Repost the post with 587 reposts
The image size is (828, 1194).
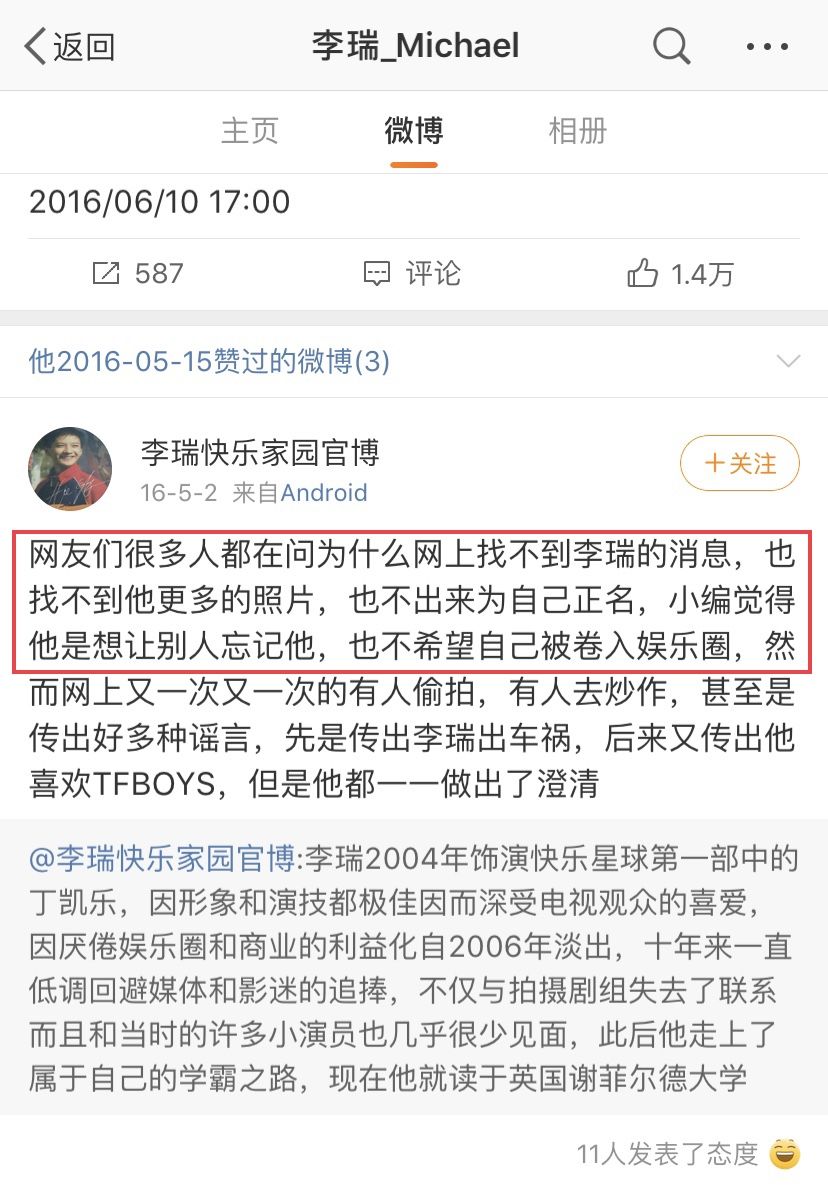[137, 273]
